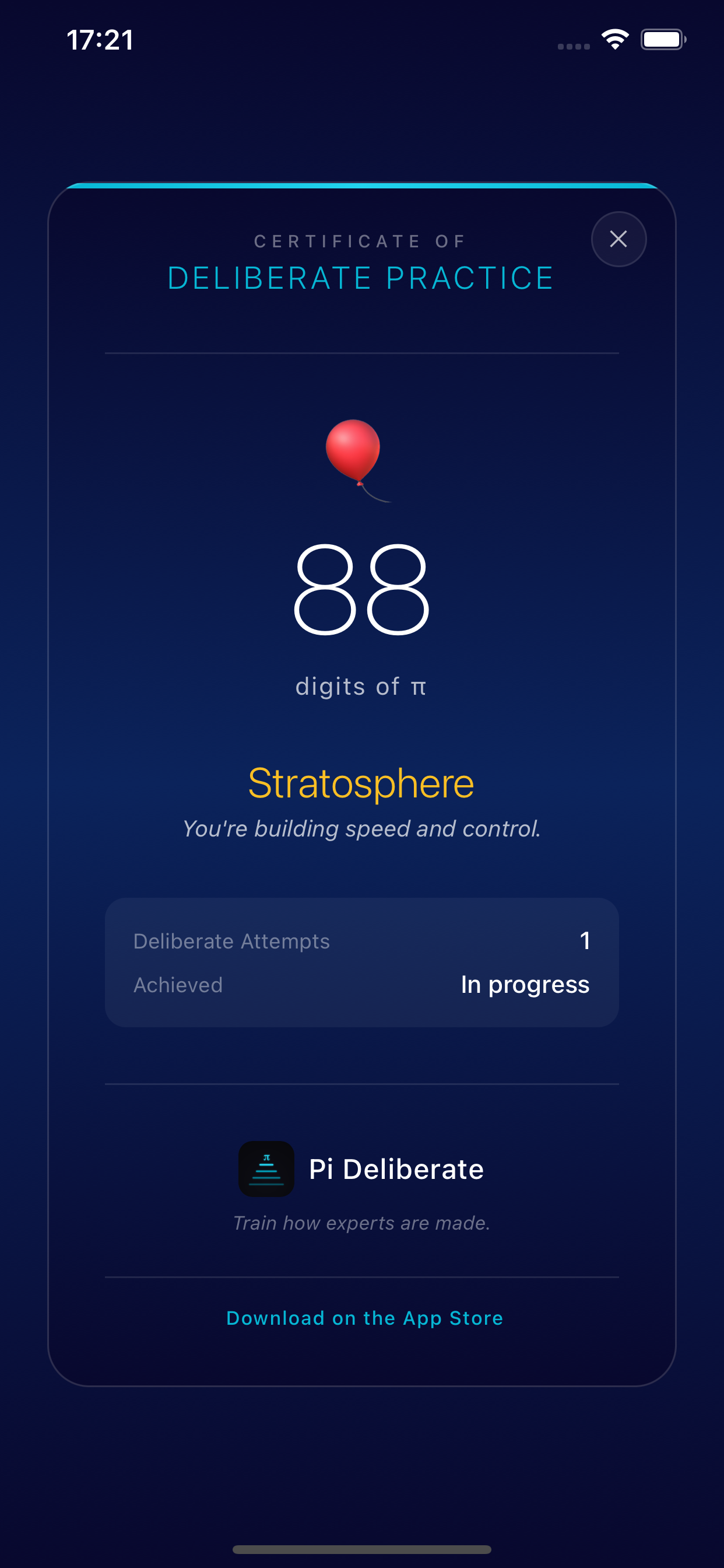The image size is (724, 1568).
Task: Close the certificate card
Action: point(618,239)
